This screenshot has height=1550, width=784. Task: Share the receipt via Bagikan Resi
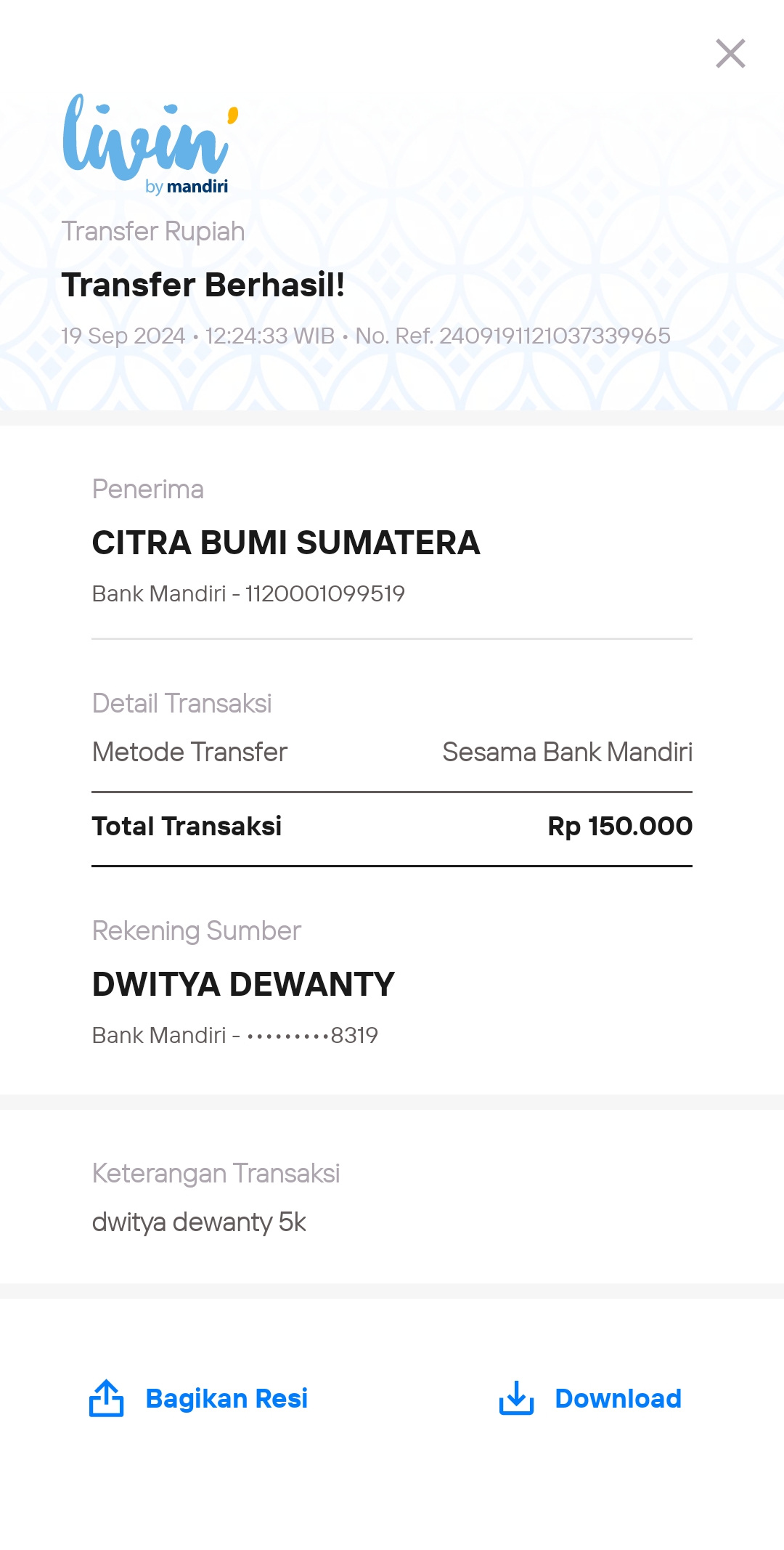(198, 1398)
